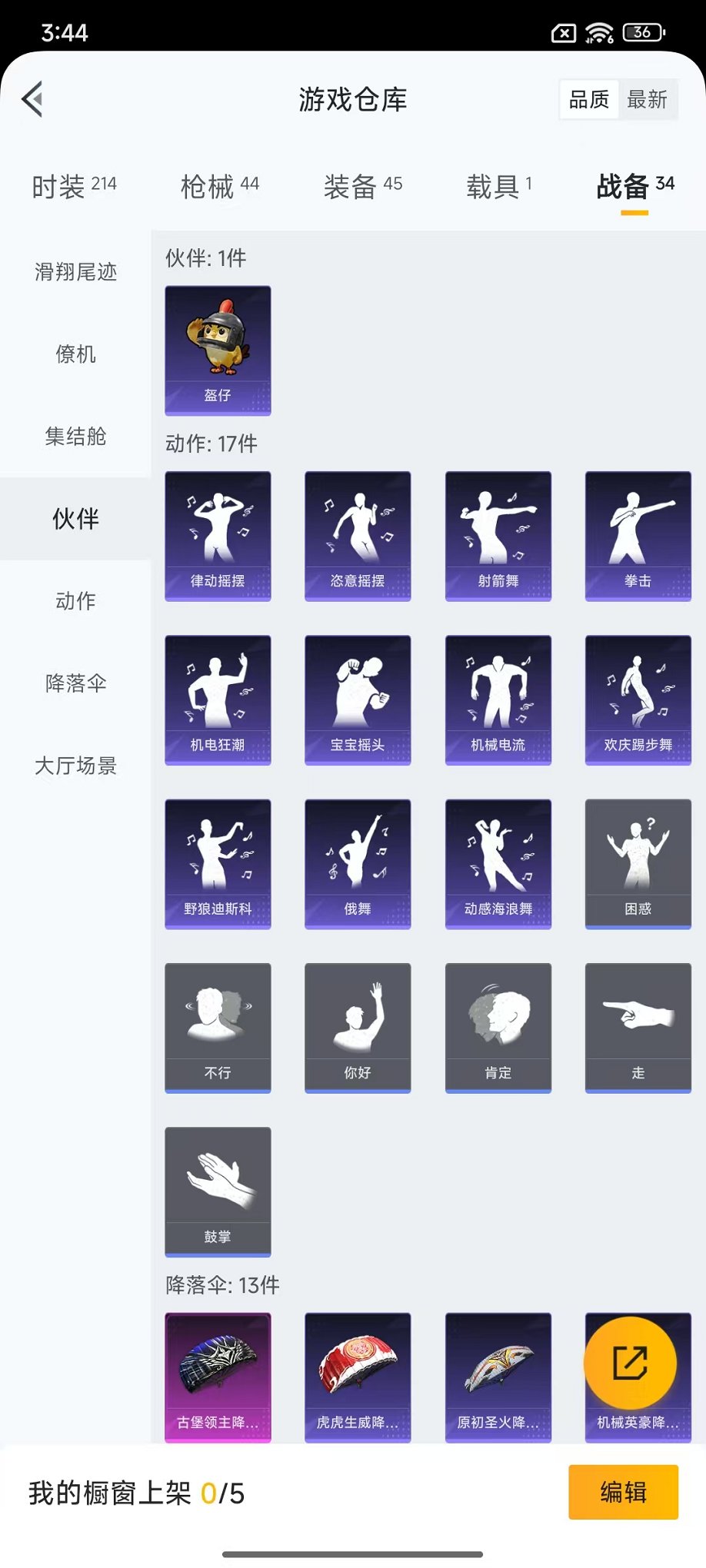Choose the 拳击 punch emote
The width and height of the screenshot is (706, 1568).
[638, 536]
